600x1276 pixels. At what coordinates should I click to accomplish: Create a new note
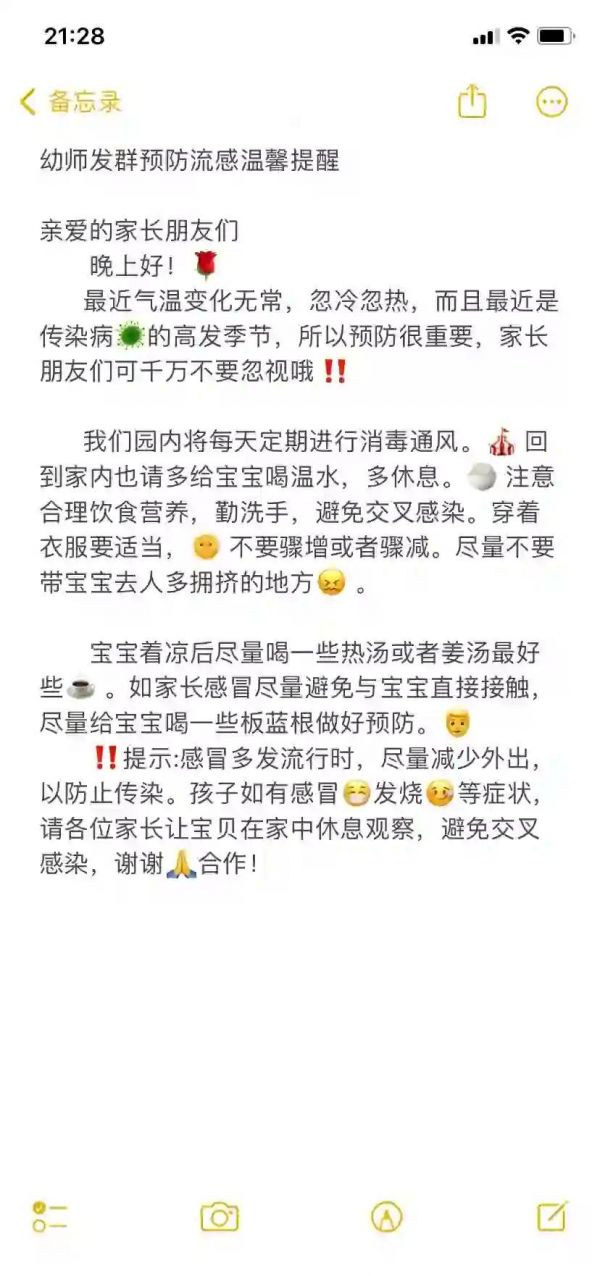pyautogui.click(x=553, y=1216)
